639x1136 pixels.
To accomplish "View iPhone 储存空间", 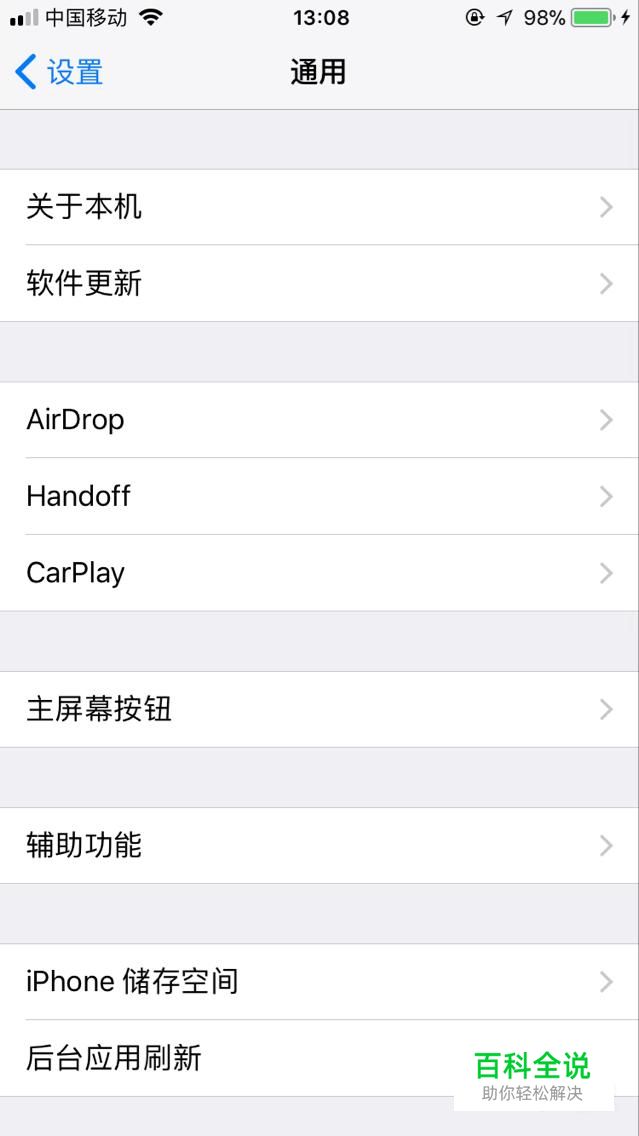I will pyautogui.click(x=320, y=982).
